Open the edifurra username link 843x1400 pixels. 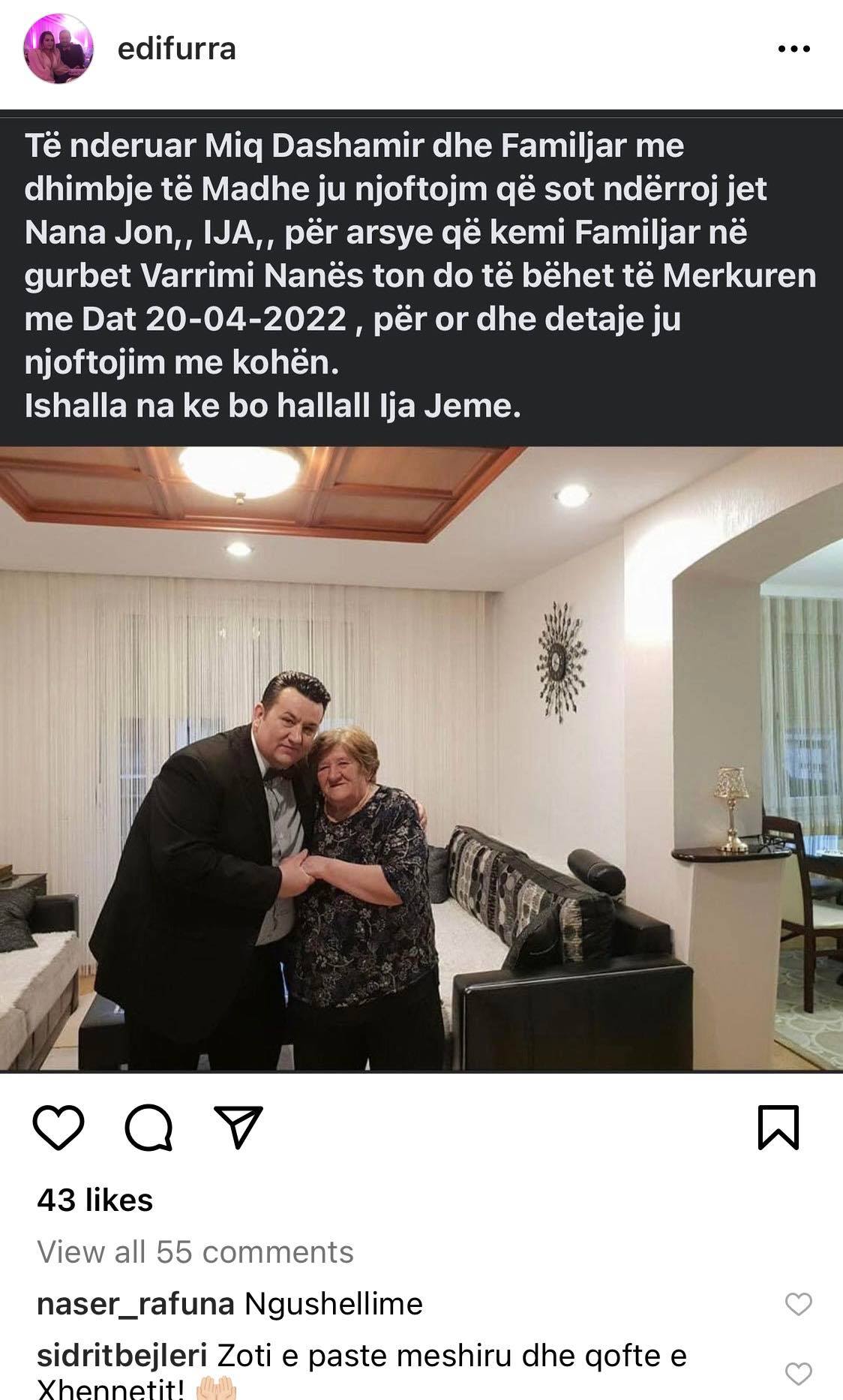[x=177, y=49]
